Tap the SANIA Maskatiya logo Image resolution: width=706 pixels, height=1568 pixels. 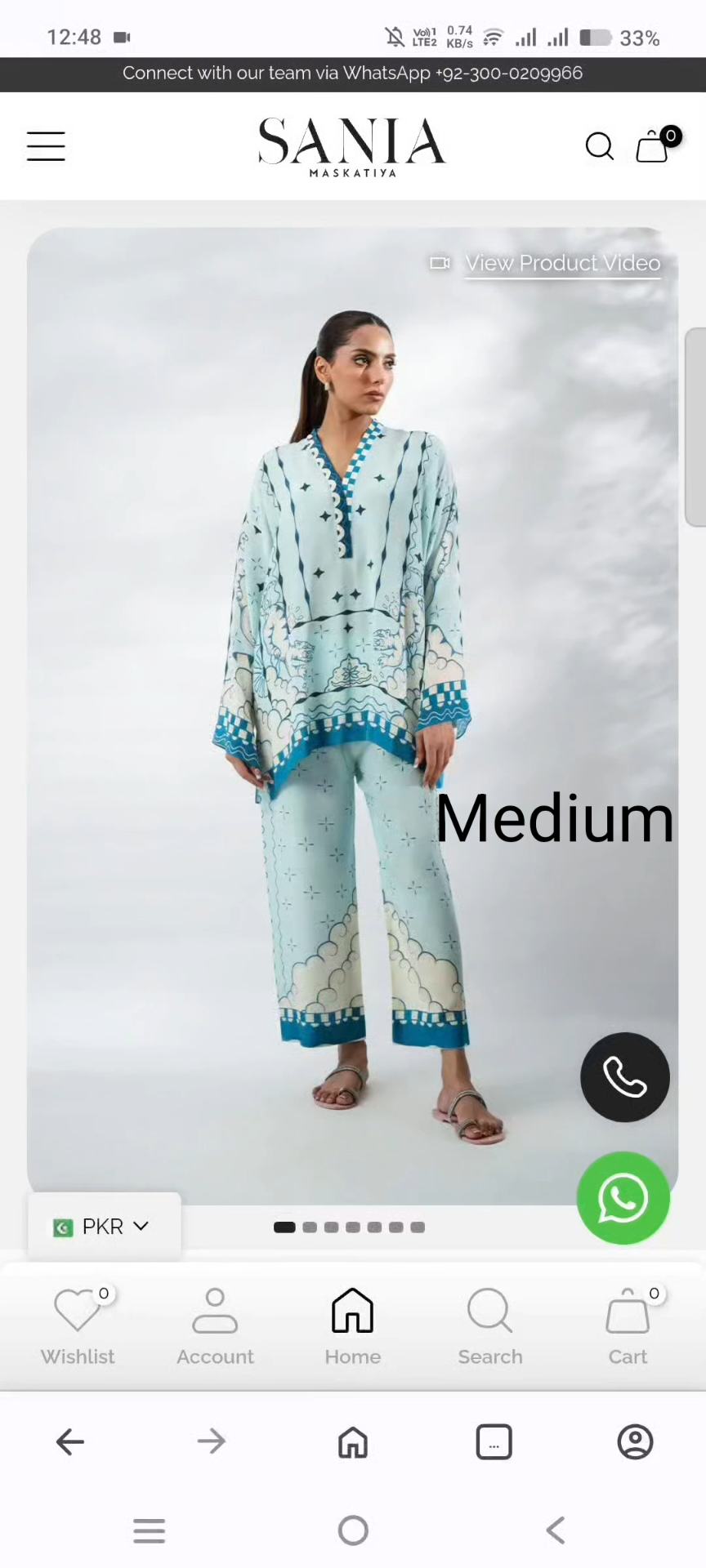352,149
